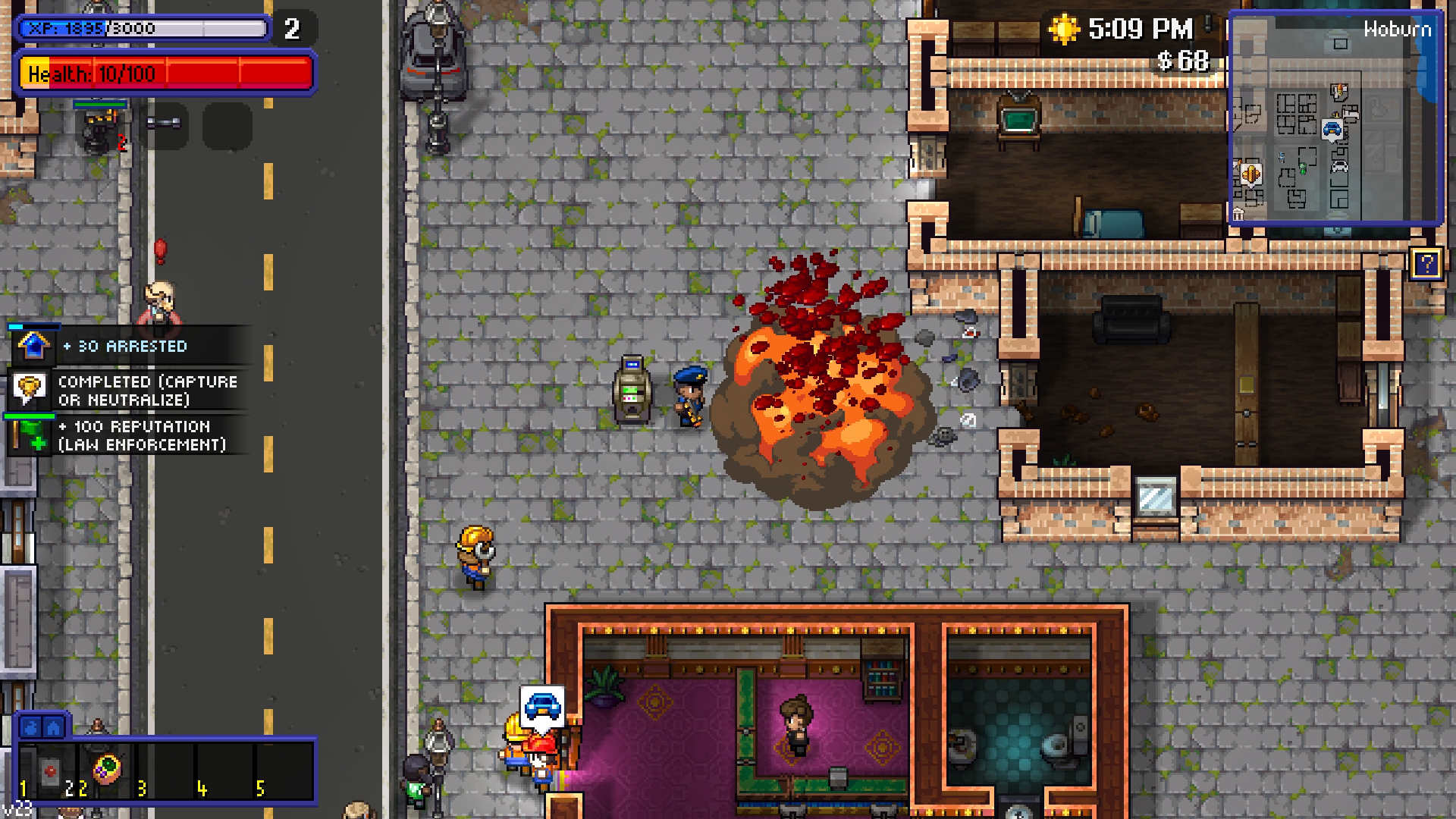Select inventory slot 2 item

pyautogui.click(x=106, y=771)
